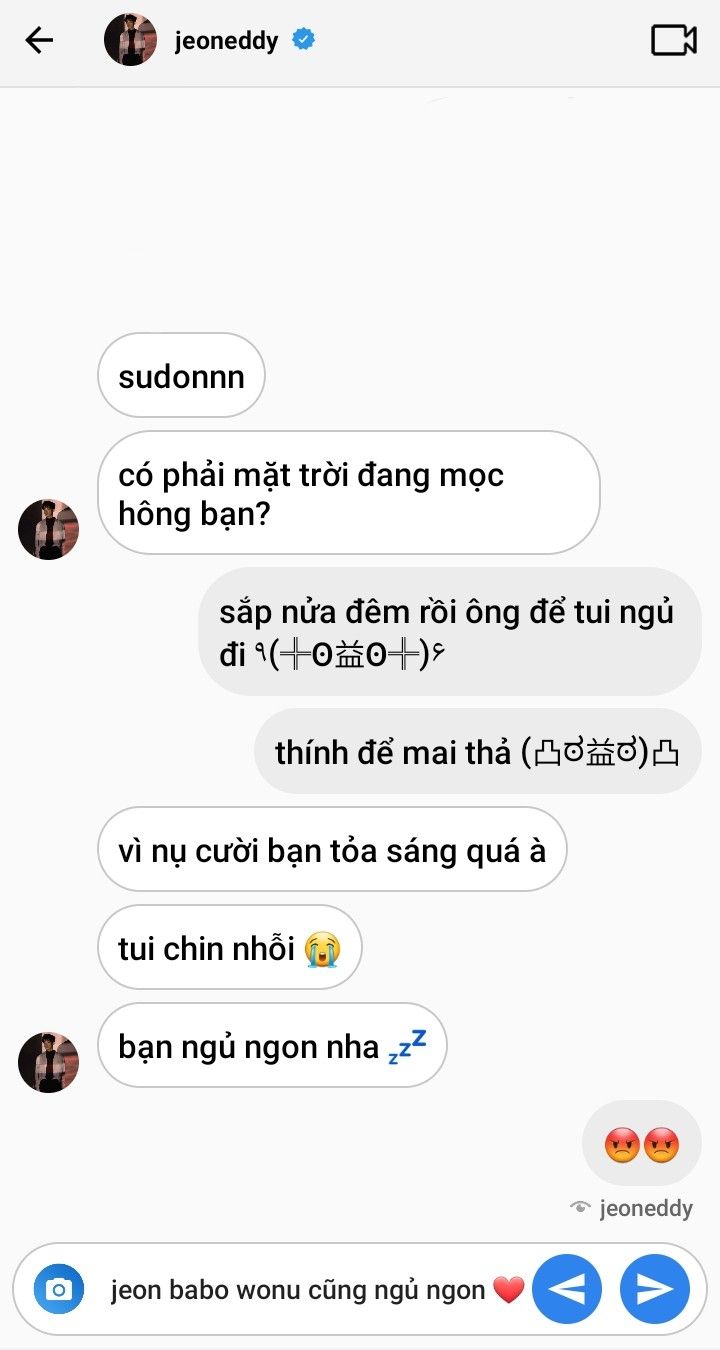Open jeoneddy's profile from the header name
The height and width of the screenshot is (1350, 720).
pyautogui.click(x=226, y=41)
